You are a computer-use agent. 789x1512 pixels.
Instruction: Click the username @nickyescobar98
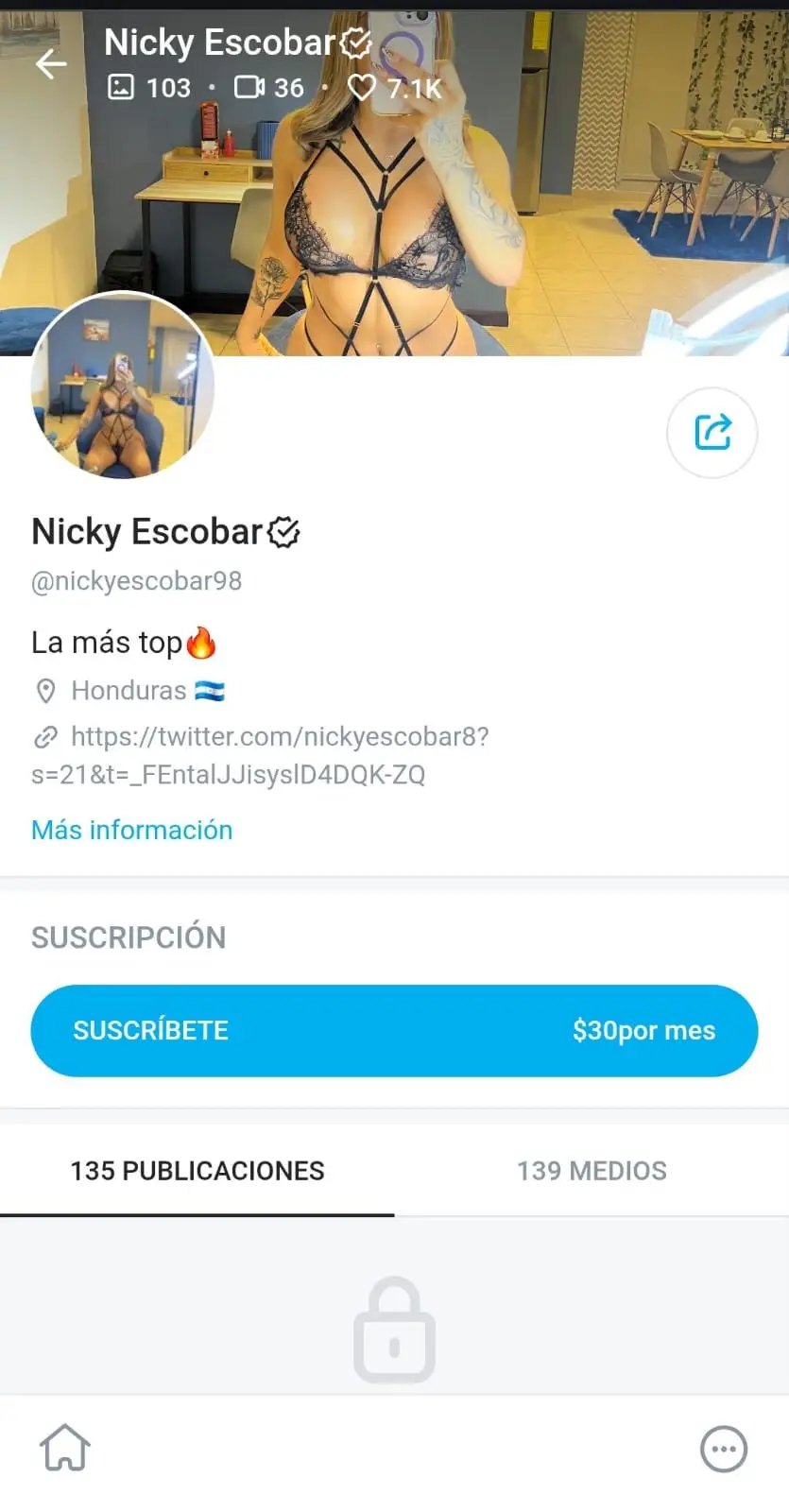136,581
